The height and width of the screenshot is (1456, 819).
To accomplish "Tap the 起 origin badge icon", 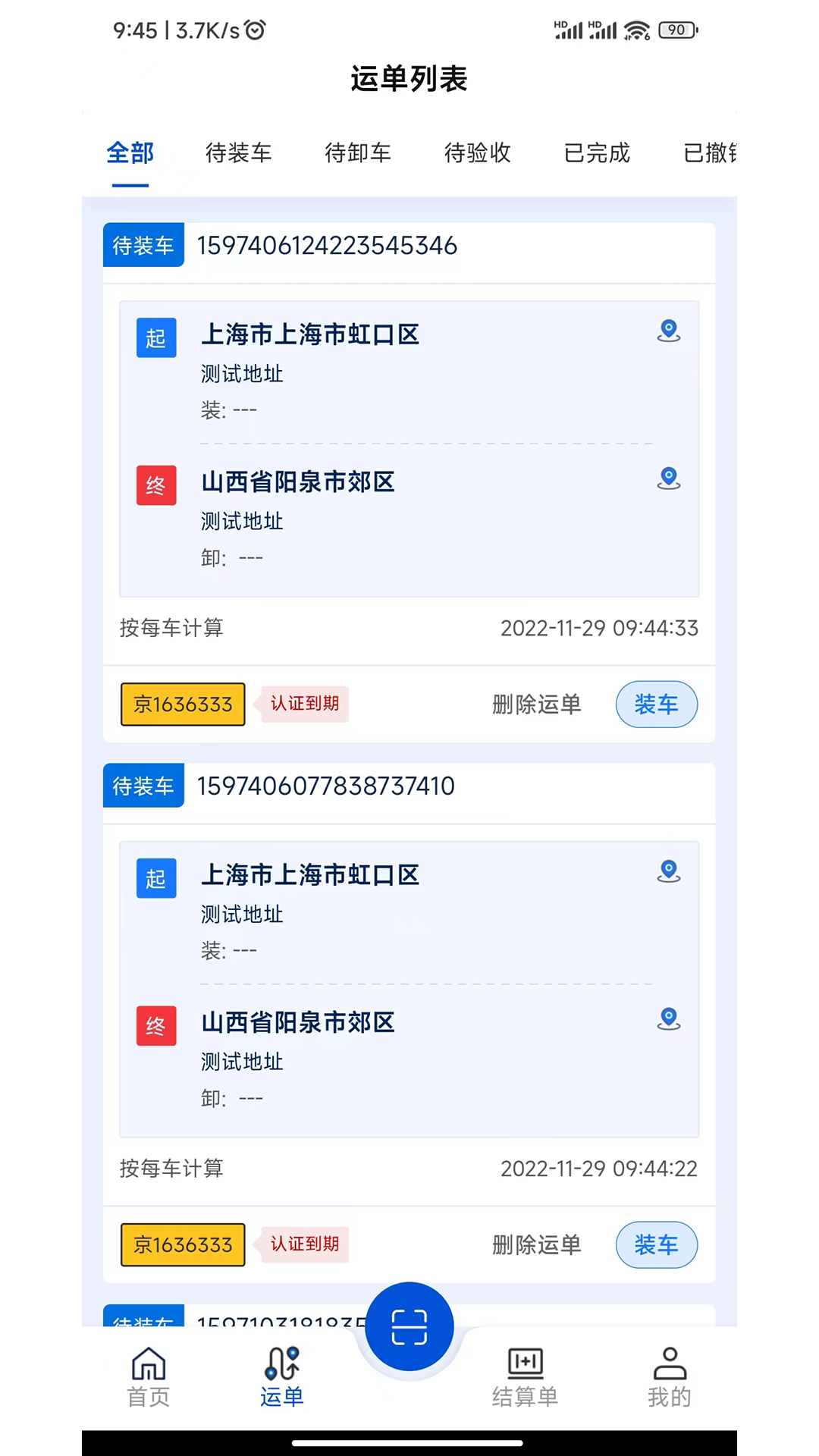I will 156,338.
